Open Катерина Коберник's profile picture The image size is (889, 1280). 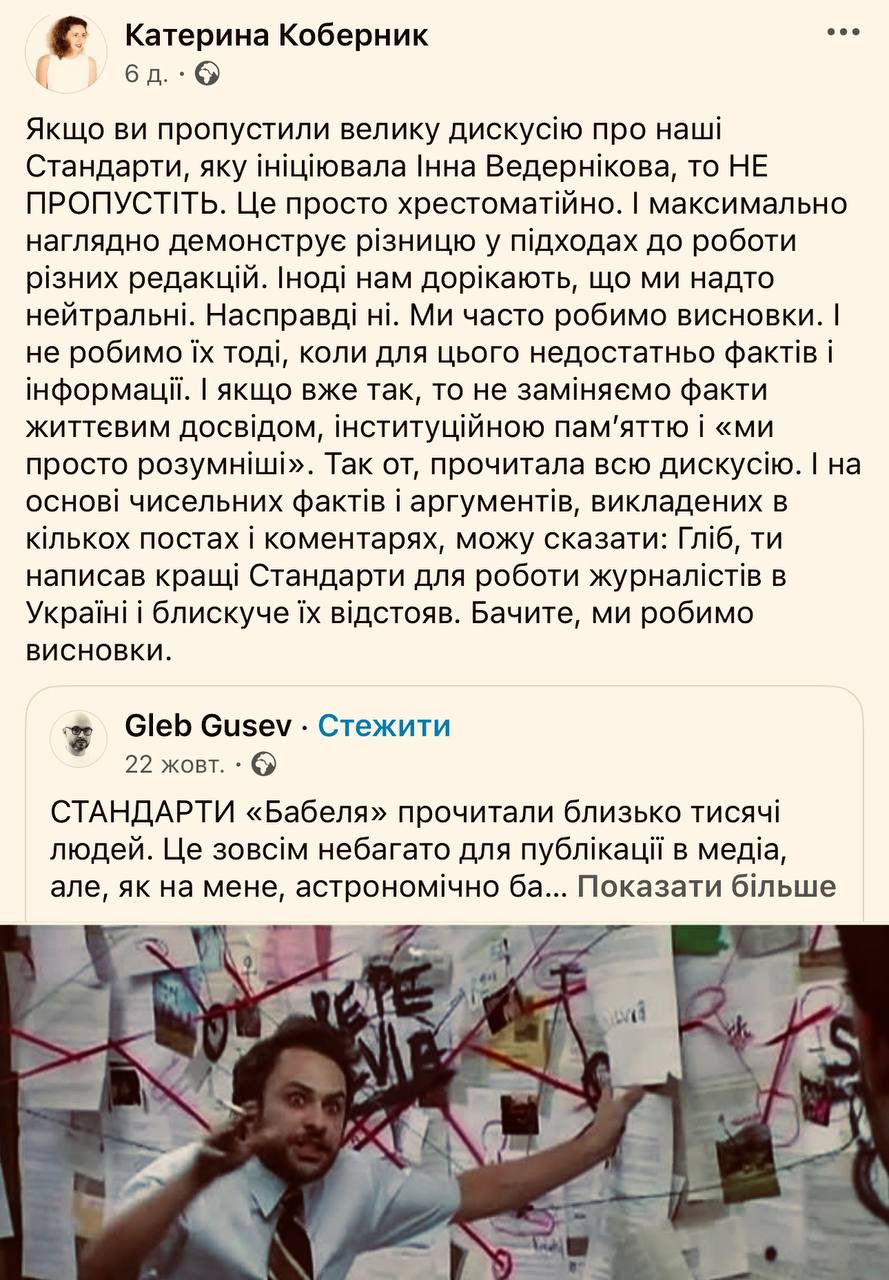pos(68,52)
